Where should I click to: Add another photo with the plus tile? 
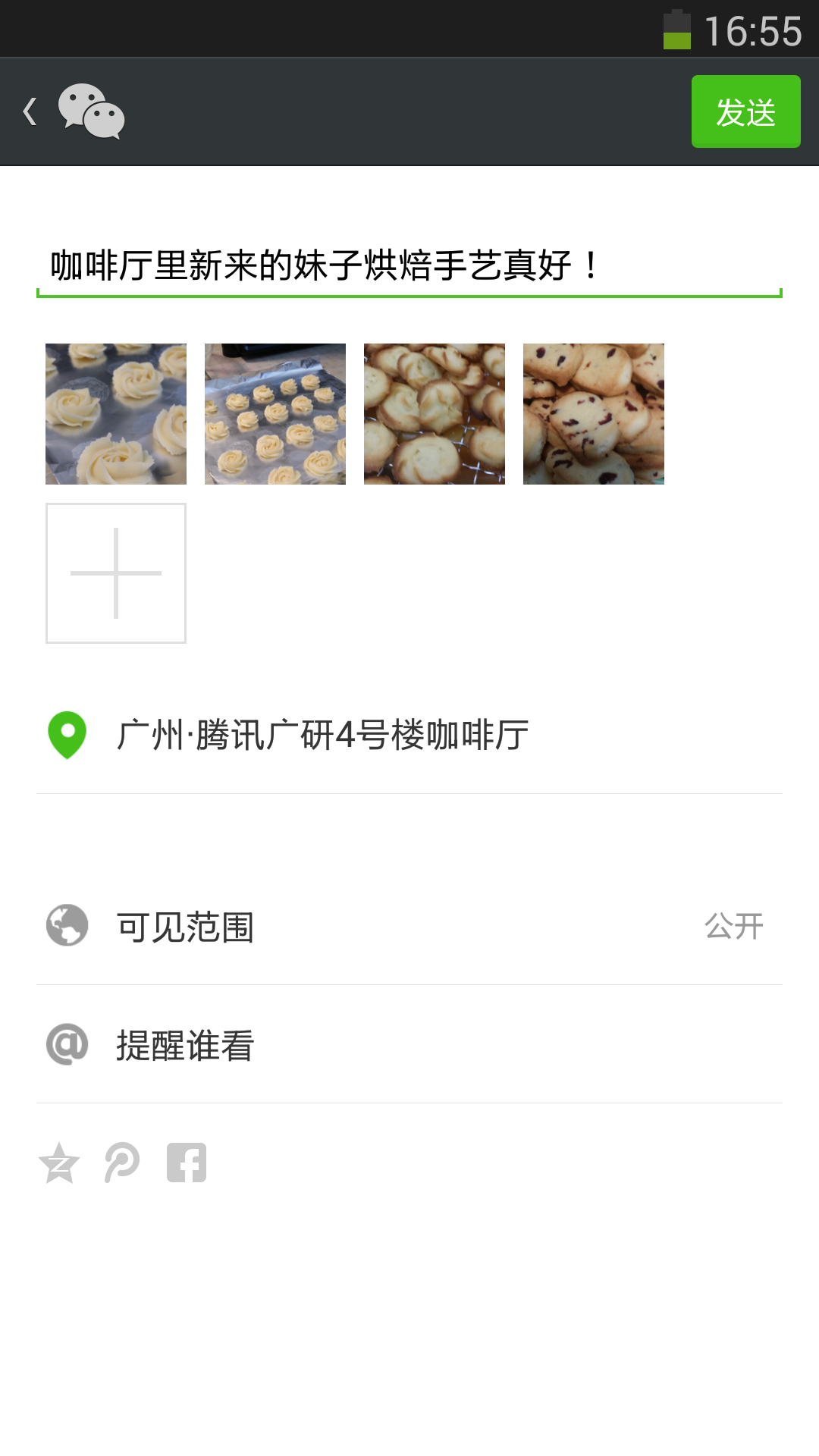tap(116, 573)
